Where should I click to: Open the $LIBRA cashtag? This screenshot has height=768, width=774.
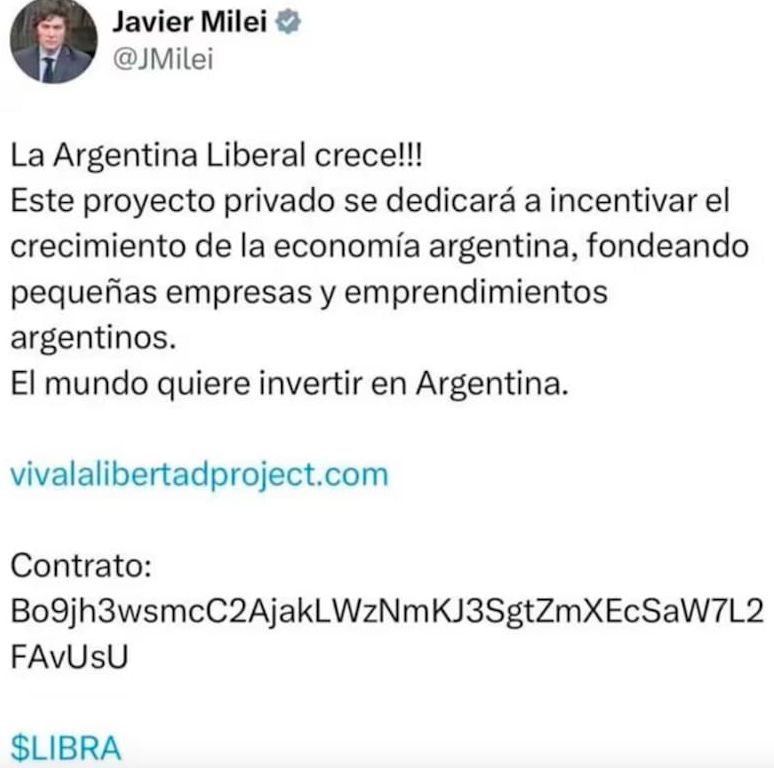point(65,747)
